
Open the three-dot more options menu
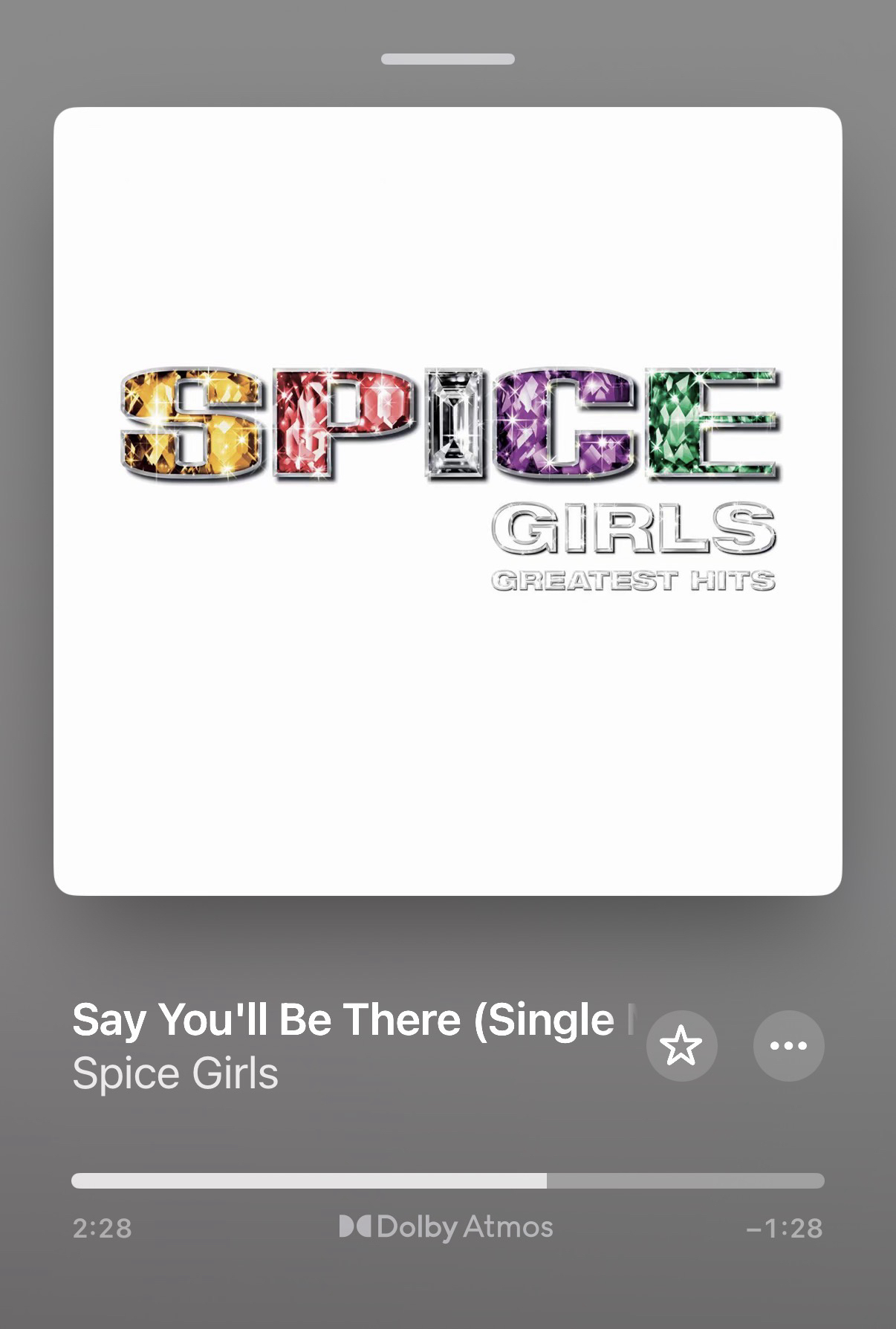pyautogui.click(x=788, y=1046)
